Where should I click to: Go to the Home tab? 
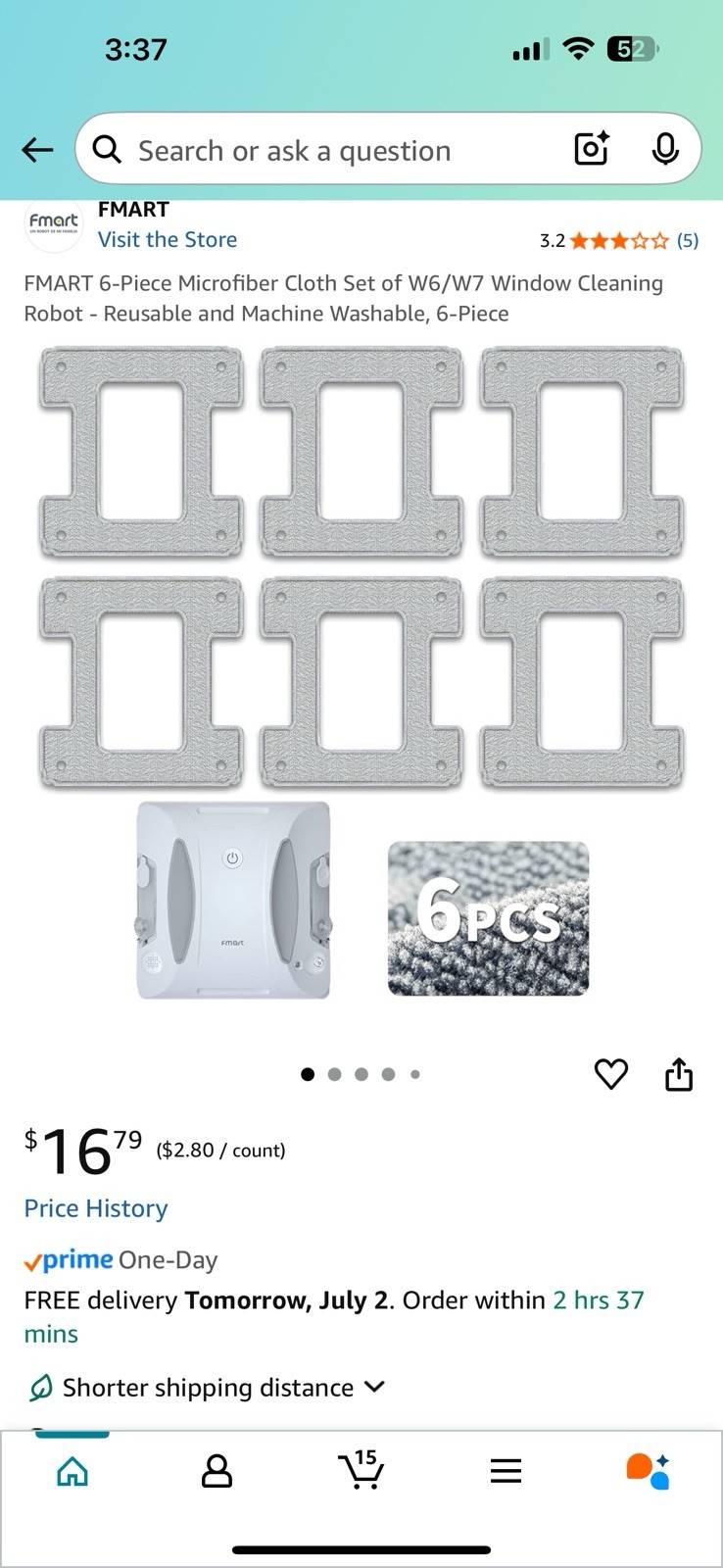click(x=72, y=1471)
